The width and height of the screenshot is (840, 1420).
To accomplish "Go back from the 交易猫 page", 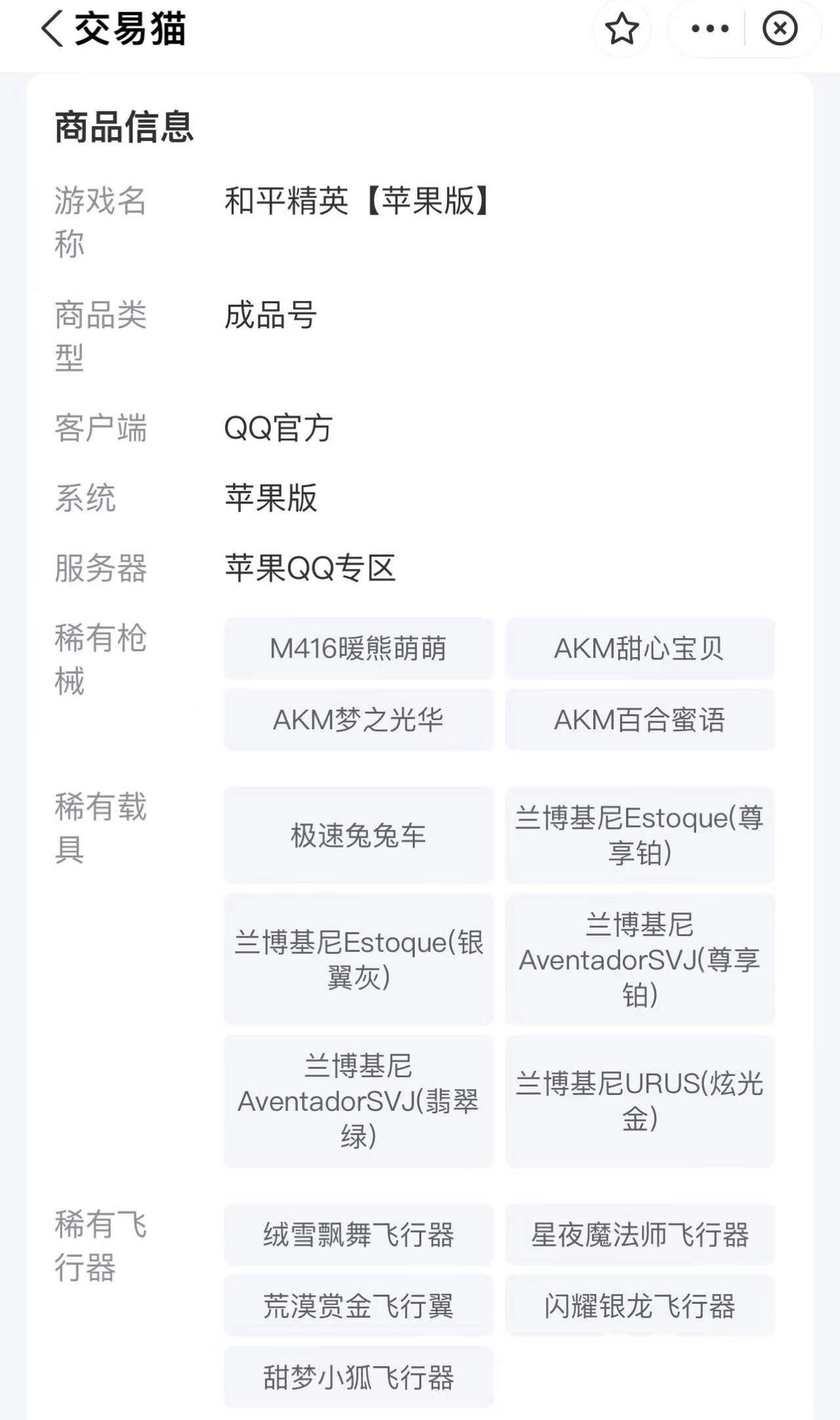I will 52,29.
